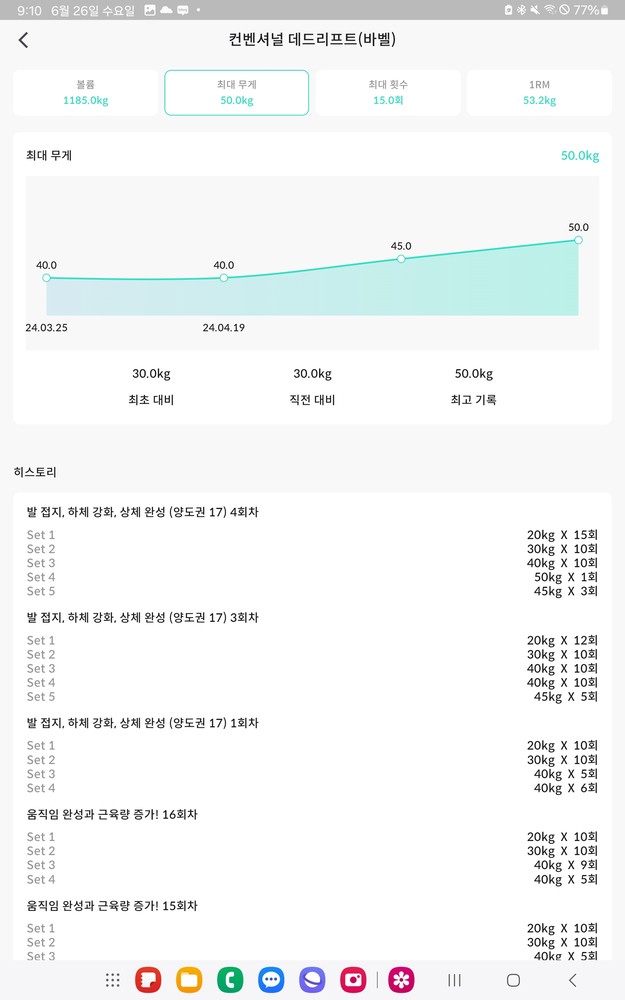Image resolution: width=625 pixels, height=1000 pixels.
Task: Select the 최대 무게 tab
Action: [237, 93]
